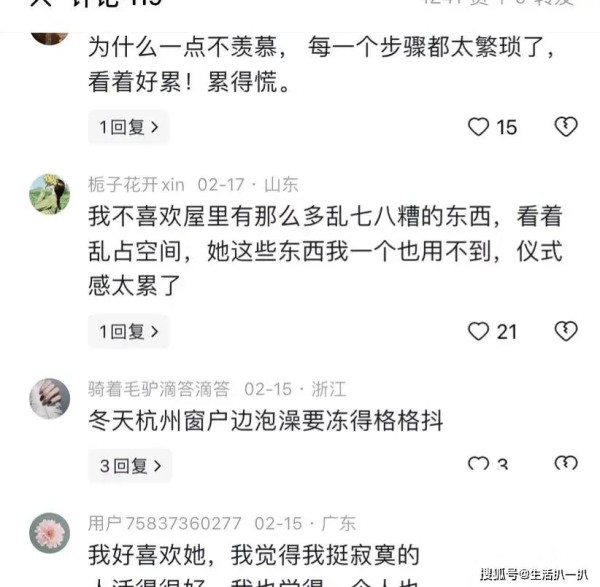Open username 用户75837360277
Screen dimensions: 600x587
tap(164, 523)
